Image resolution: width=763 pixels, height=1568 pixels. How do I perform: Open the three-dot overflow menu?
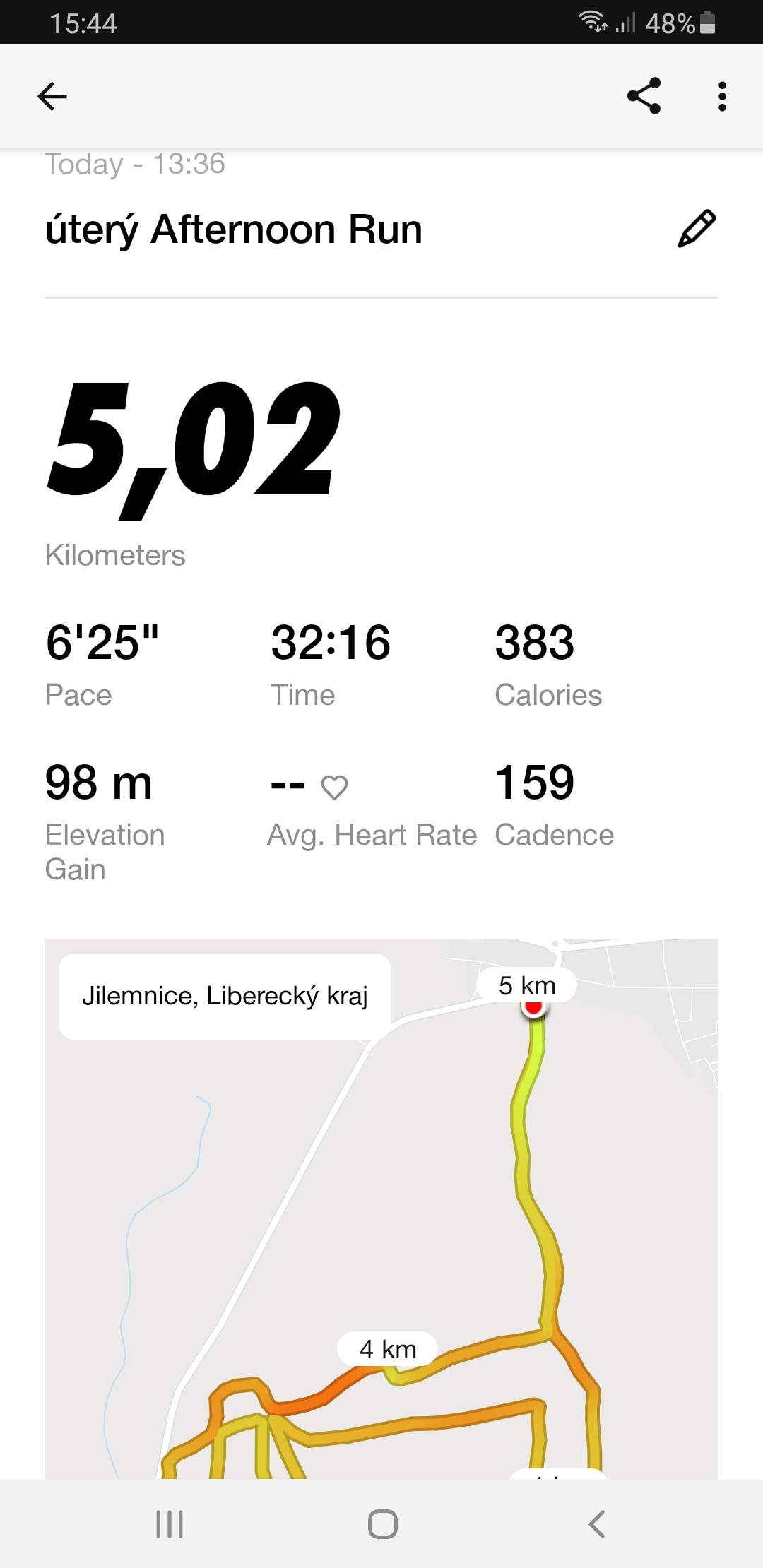click(x=721, y=97)
